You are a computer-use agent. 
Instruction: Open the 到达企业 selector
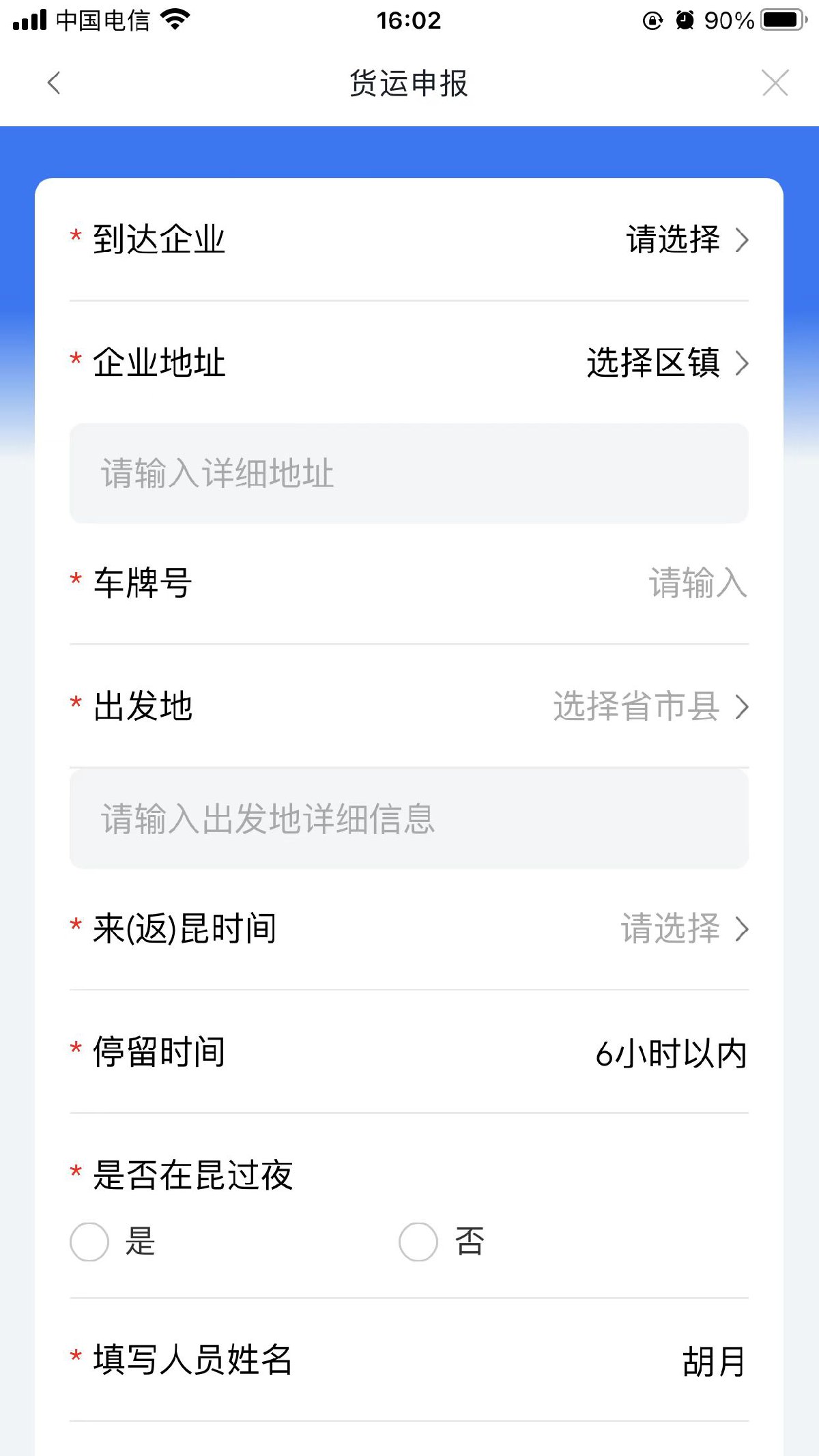pyautogui.click(x=686, y=240)
